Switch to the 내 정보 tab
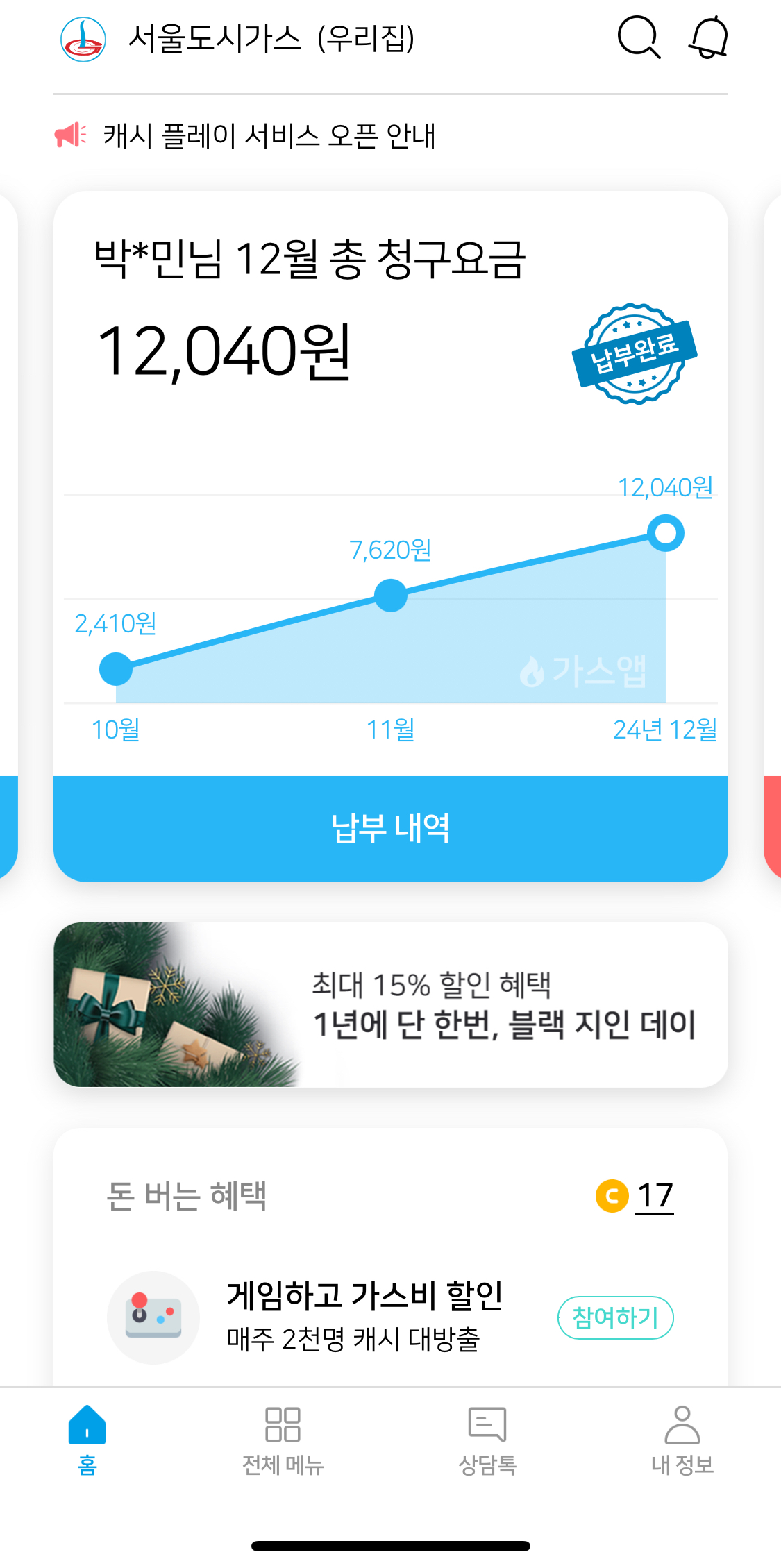The height and width of the screenshot is (1568, 781). [x=682, y=1439]
